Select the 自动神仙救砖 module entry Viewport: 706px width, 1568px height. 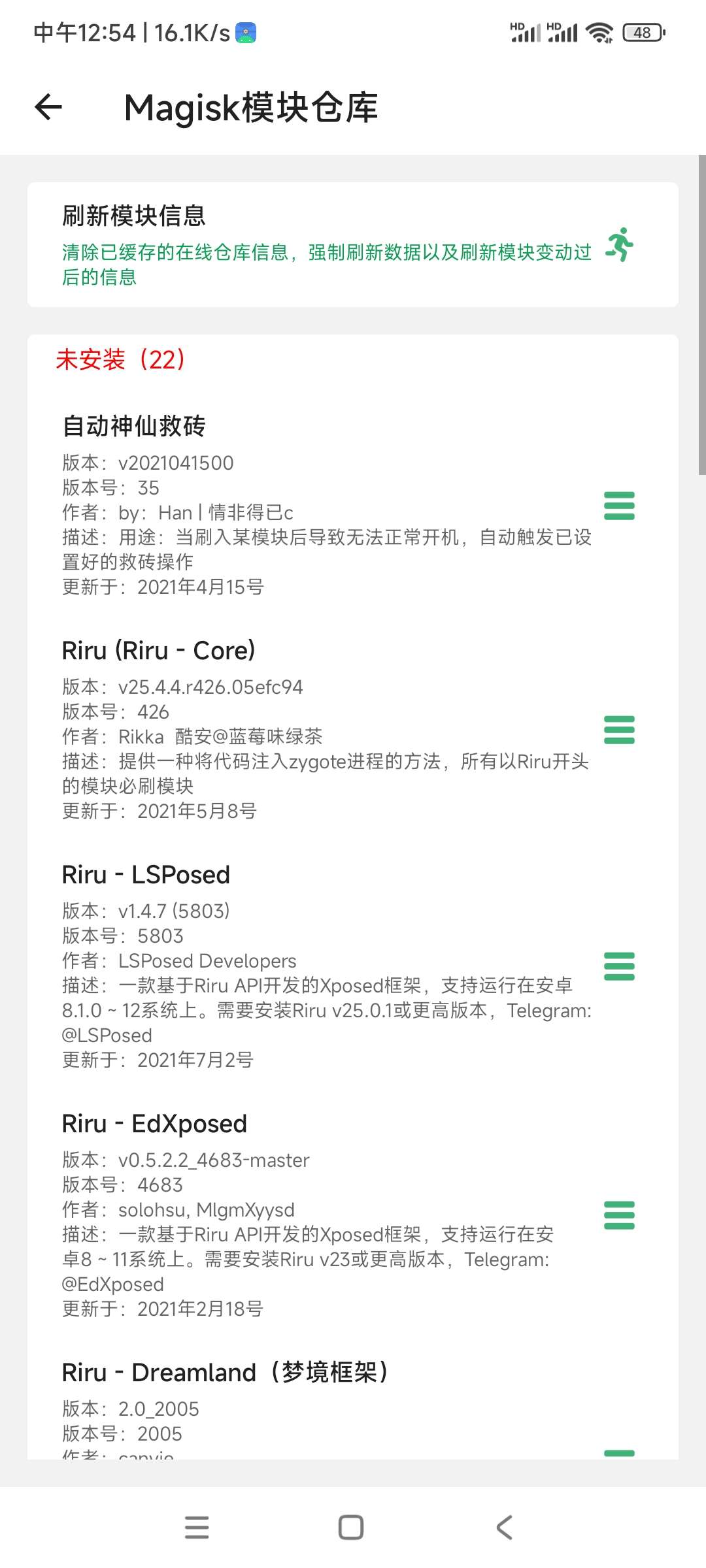coord(314,504)
